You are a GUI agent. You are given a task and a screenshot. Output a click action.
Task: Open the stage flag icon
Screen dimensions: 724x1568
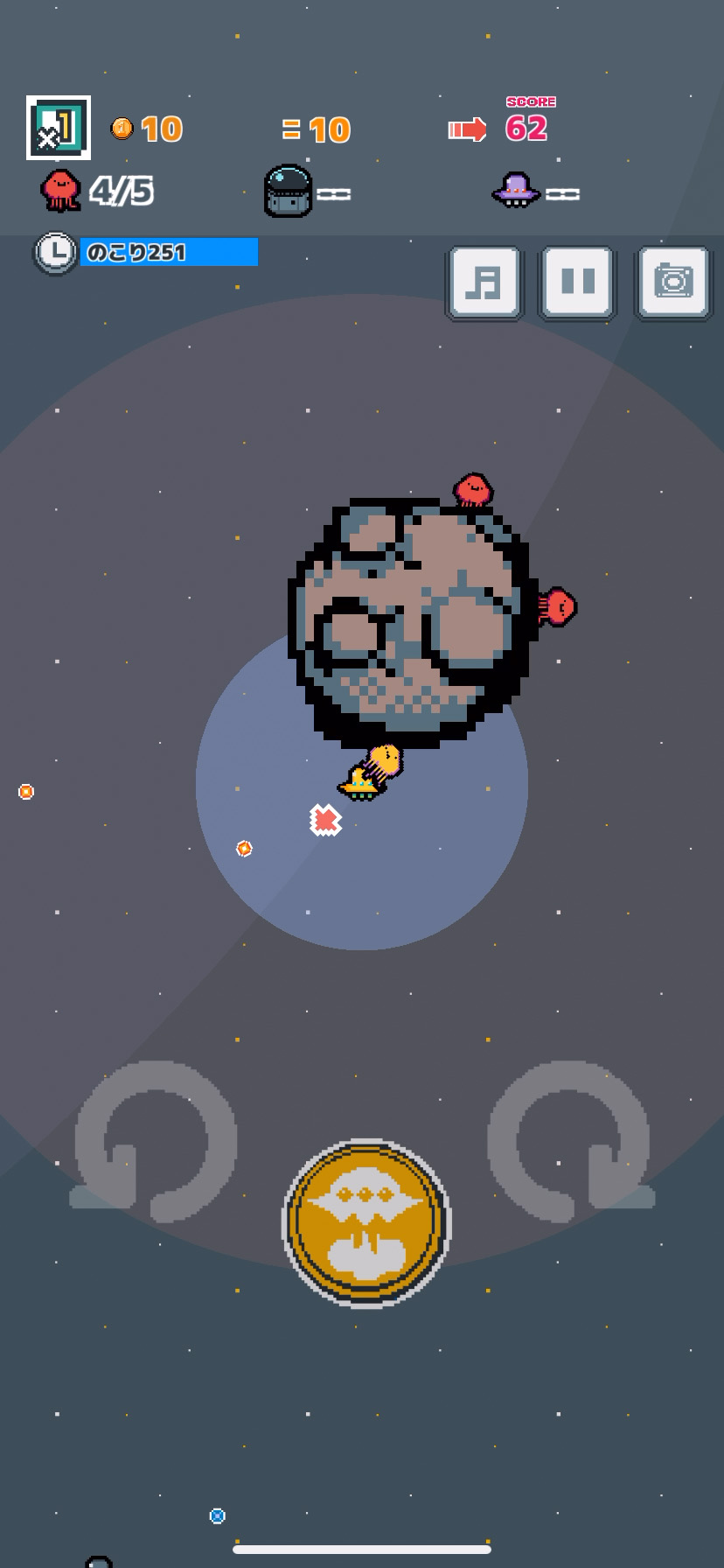tap(59, 128)
